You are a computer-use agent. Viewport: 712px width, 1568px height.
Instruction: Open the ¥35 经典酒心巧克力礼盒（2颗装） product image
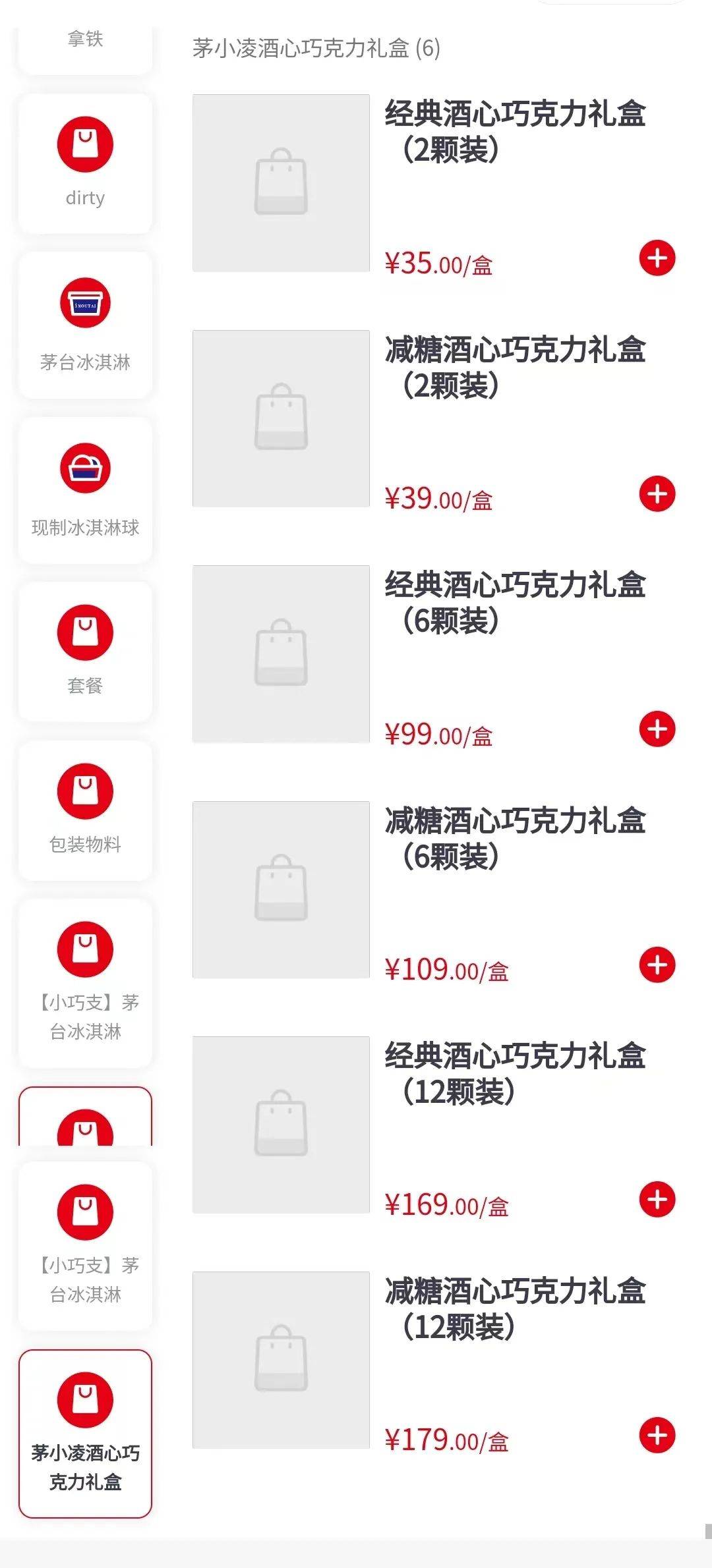point(281,182)
